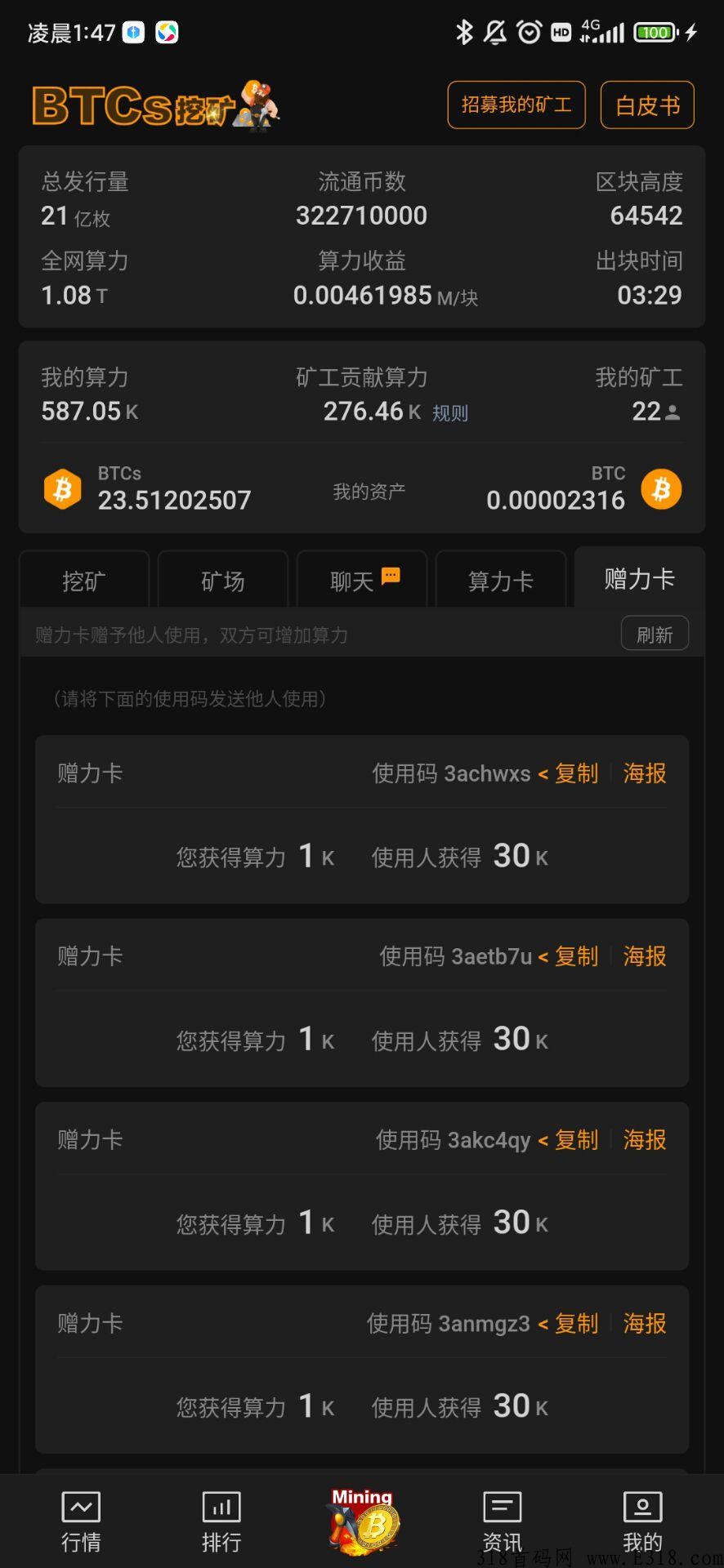This screenshot has width=724, height=1568.
Task: Click the 招募我的矿工 button
Action: pyautogui.click(x=516, y=105)
